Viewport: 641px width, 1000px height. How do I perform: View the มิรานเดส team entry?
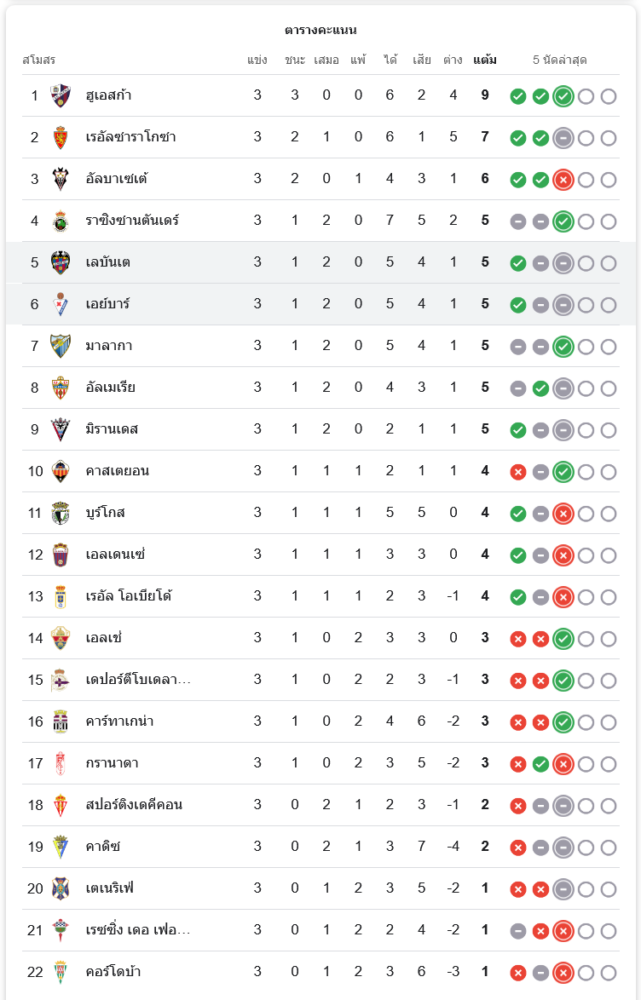112,429
